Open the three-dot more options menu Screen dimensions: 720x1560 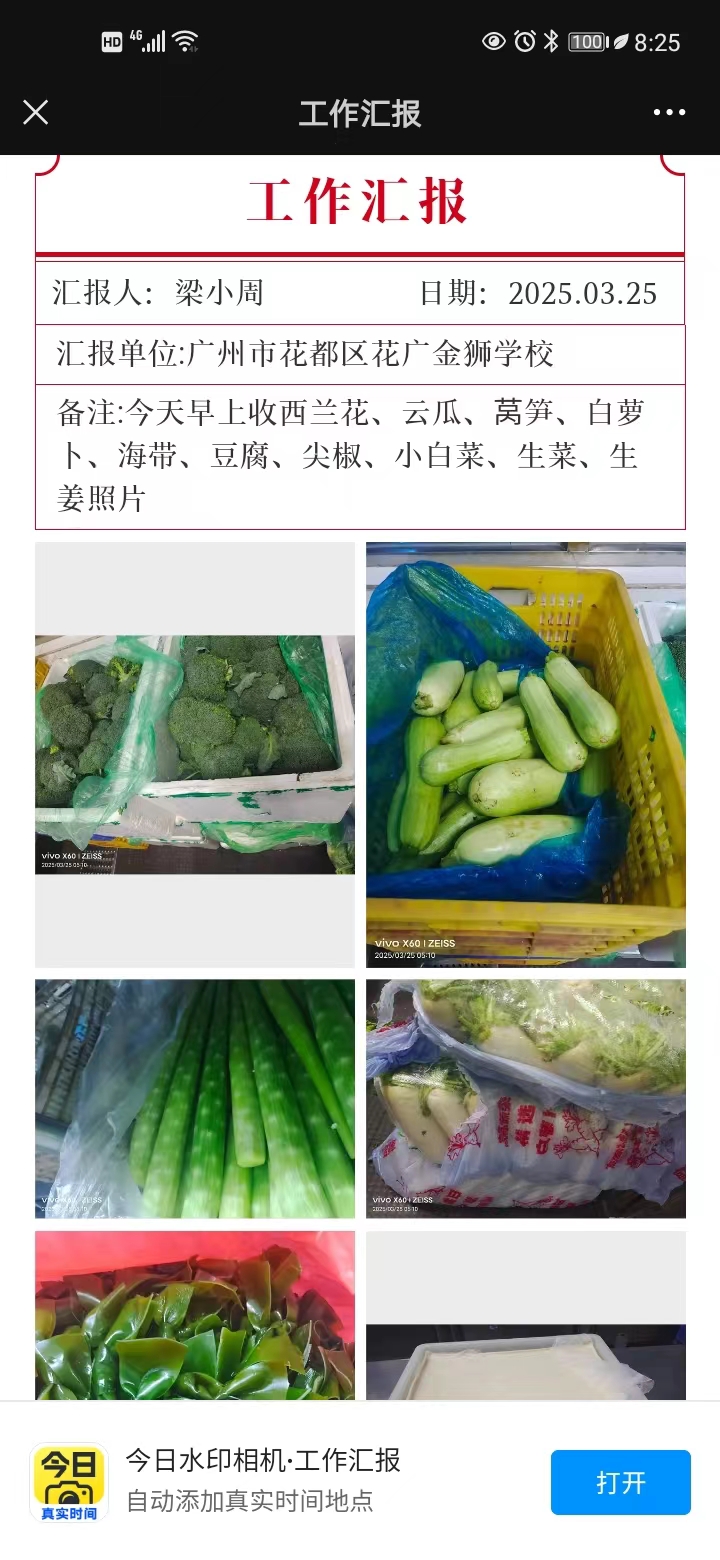pyautogui.click(x=669, y=112)
